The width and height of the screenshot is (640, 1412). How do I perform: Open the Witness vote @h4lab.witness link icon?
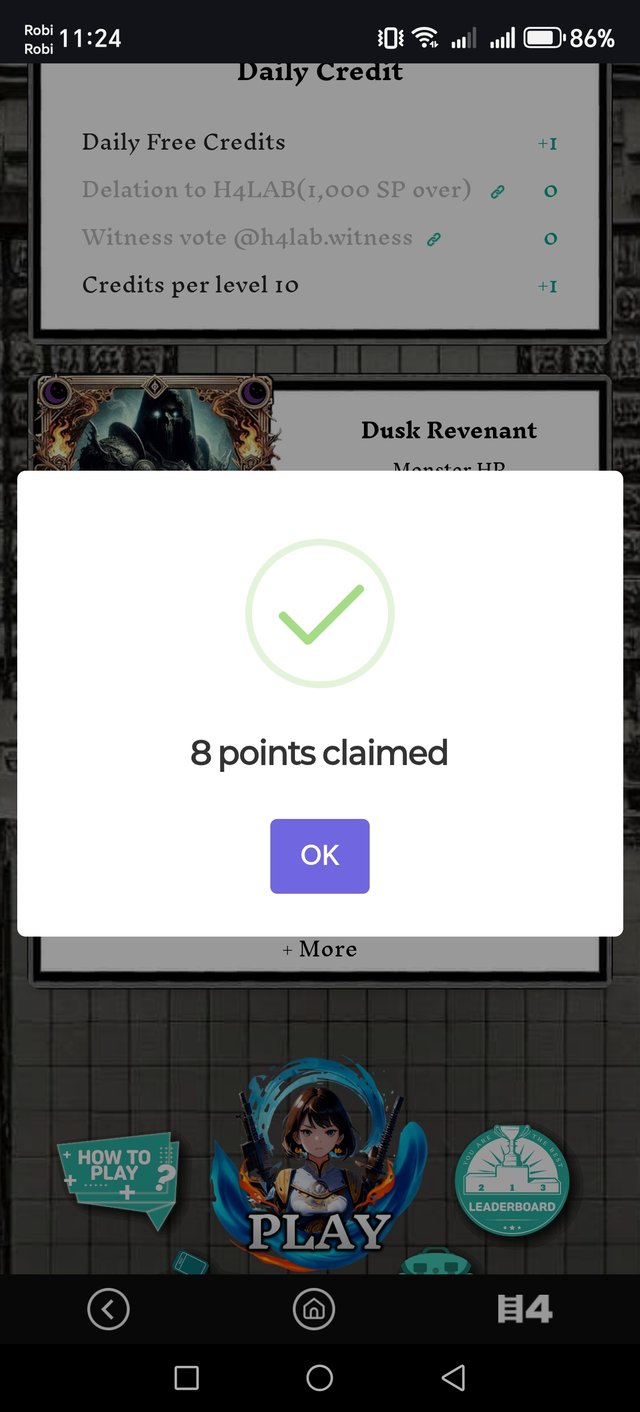434,239
